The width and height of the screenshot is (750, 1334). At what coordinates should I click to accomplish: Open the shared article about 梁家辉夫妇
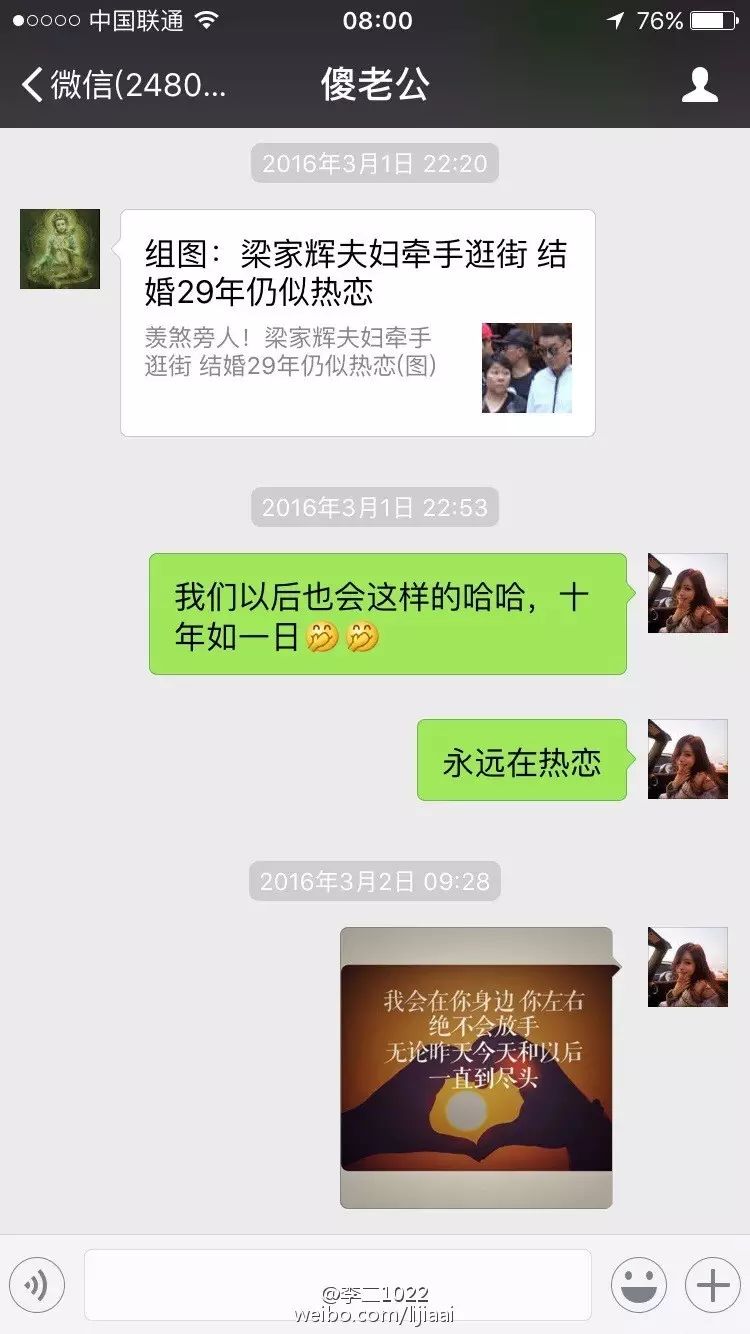point(357,322)
